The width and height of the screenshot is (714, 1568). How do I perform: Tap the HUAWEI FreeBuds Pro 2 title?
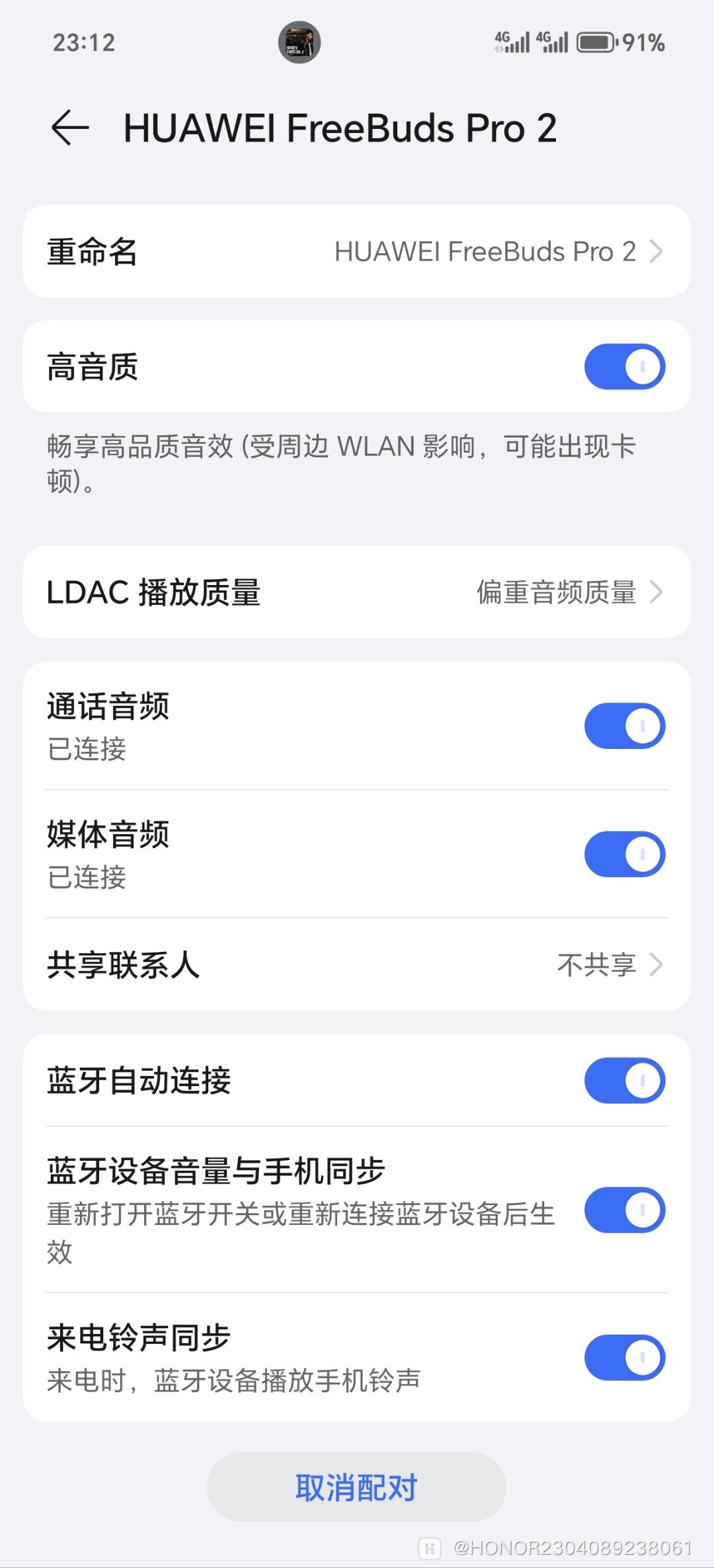point(341,128)
